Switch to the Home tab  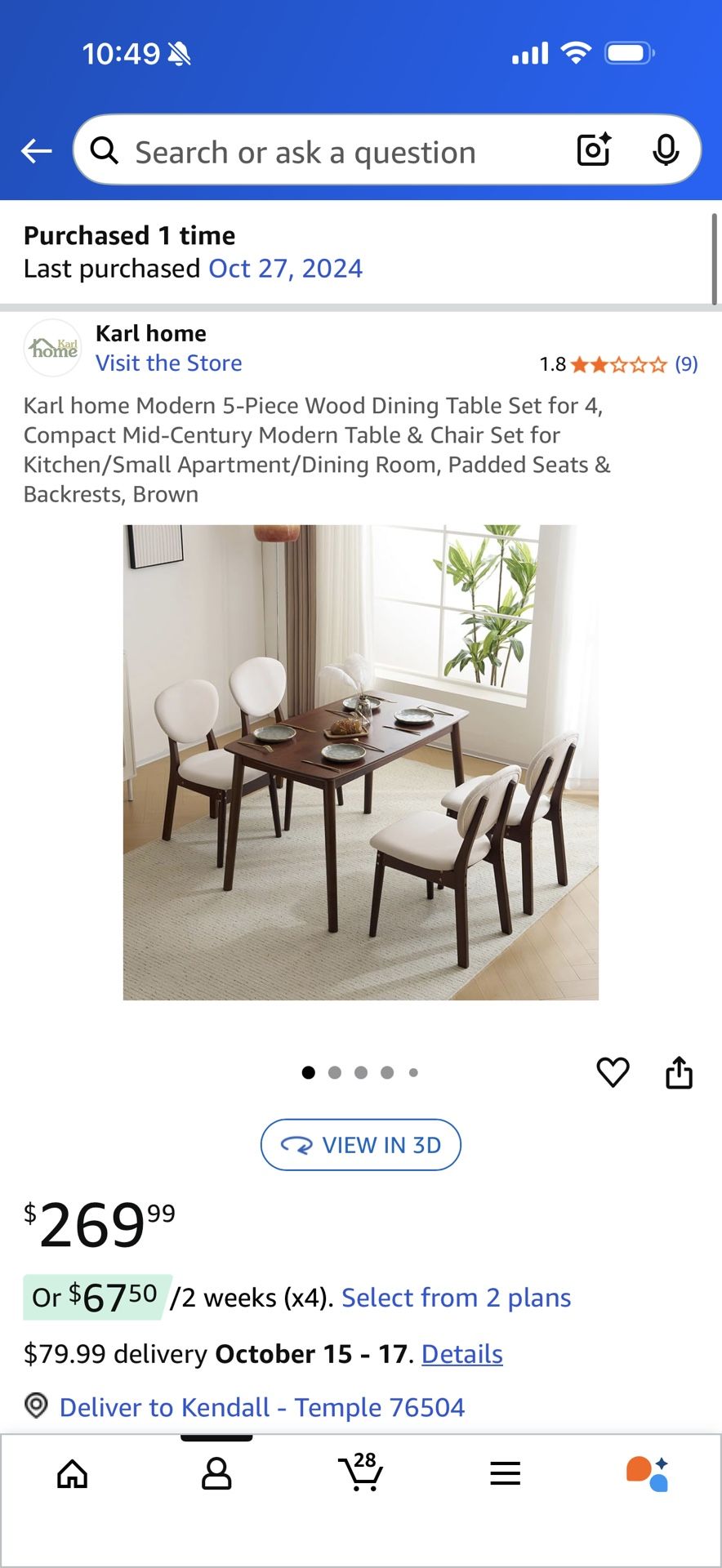[72, 1473]
